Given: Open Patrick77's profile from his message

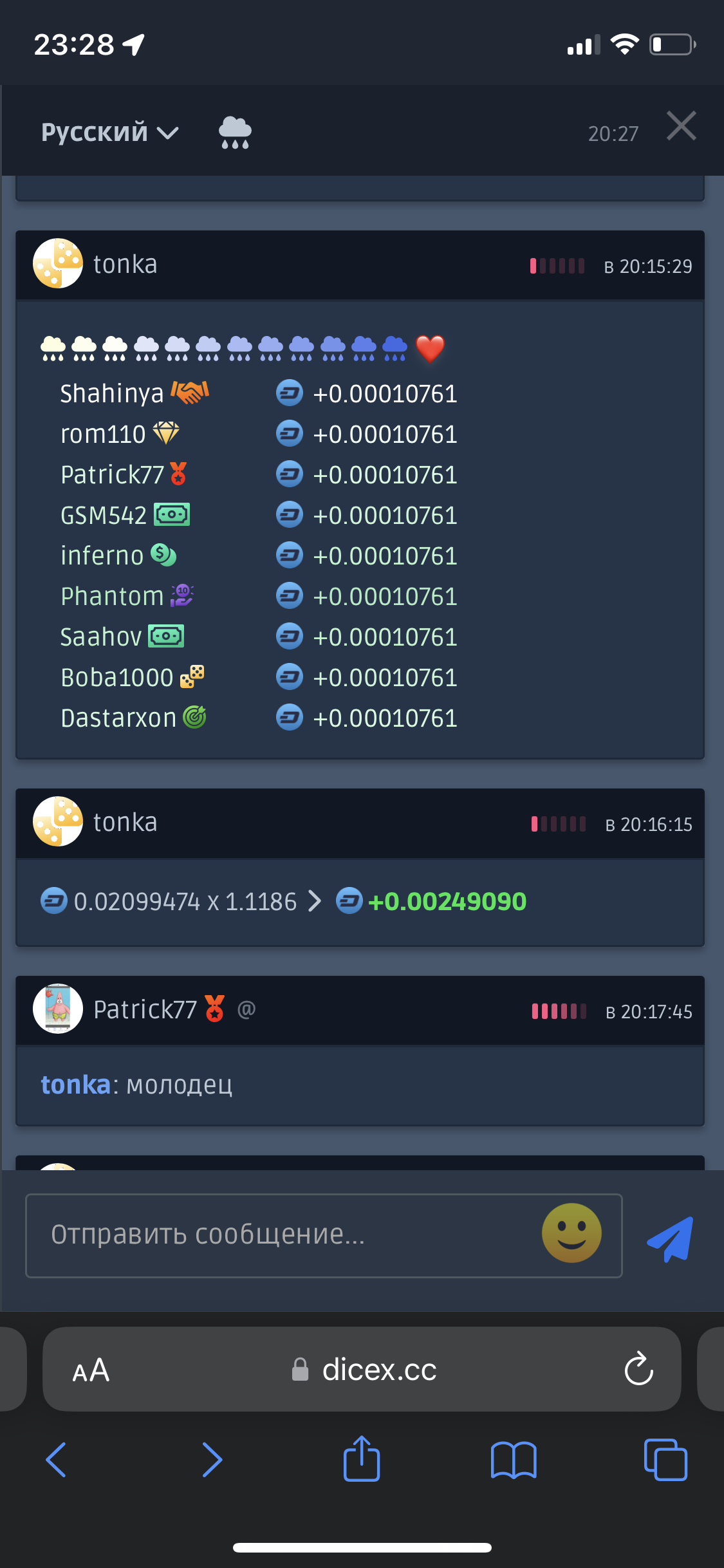Looking at the screenshot, I should (x=144, y=1009).
